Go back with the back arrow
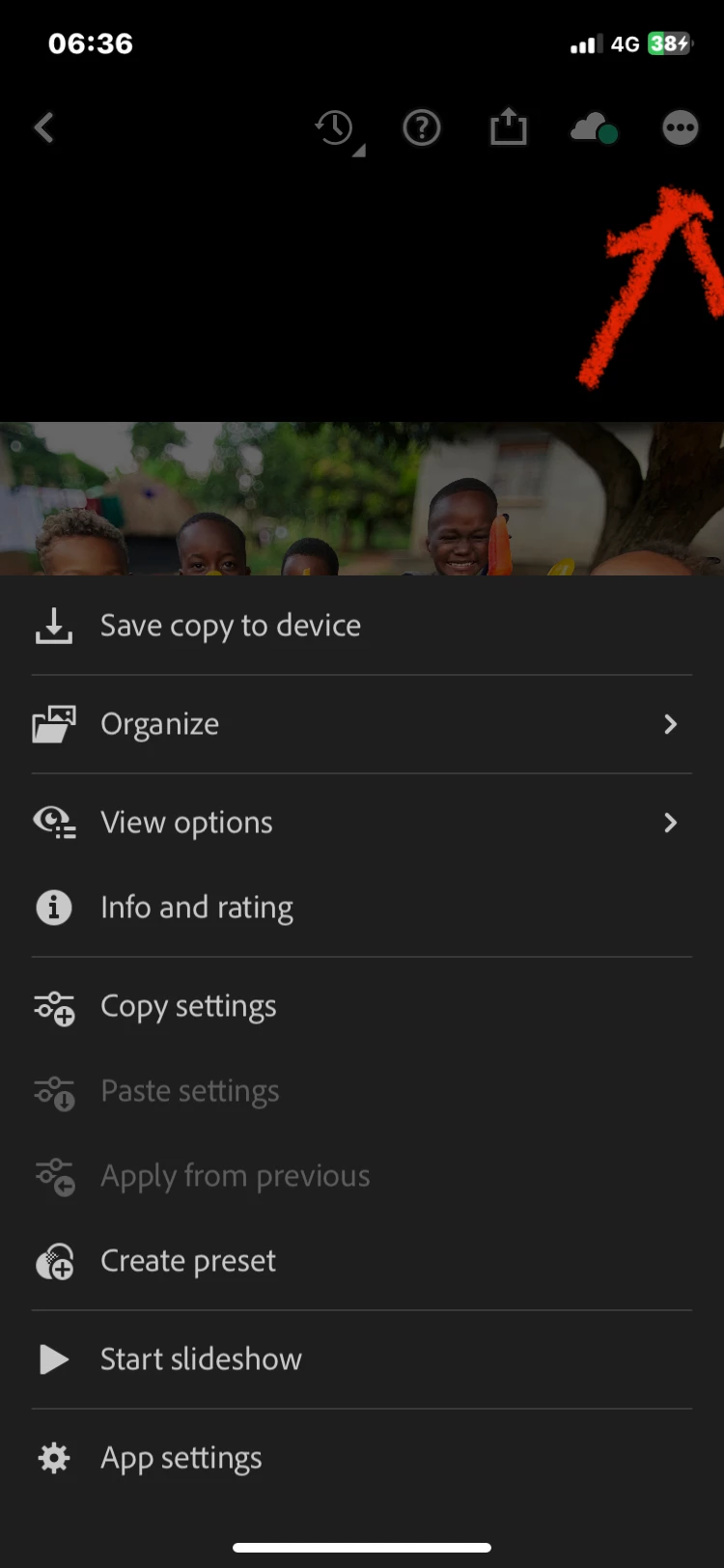 [x=44, y=127]
